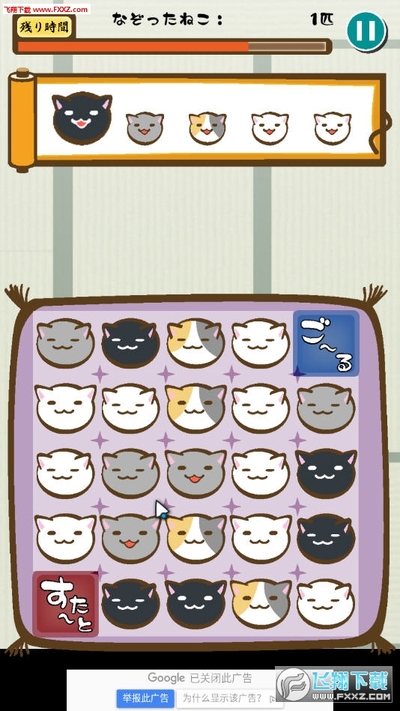Select the white cat directly above すた〜と tile

click(x=66, y=538)
